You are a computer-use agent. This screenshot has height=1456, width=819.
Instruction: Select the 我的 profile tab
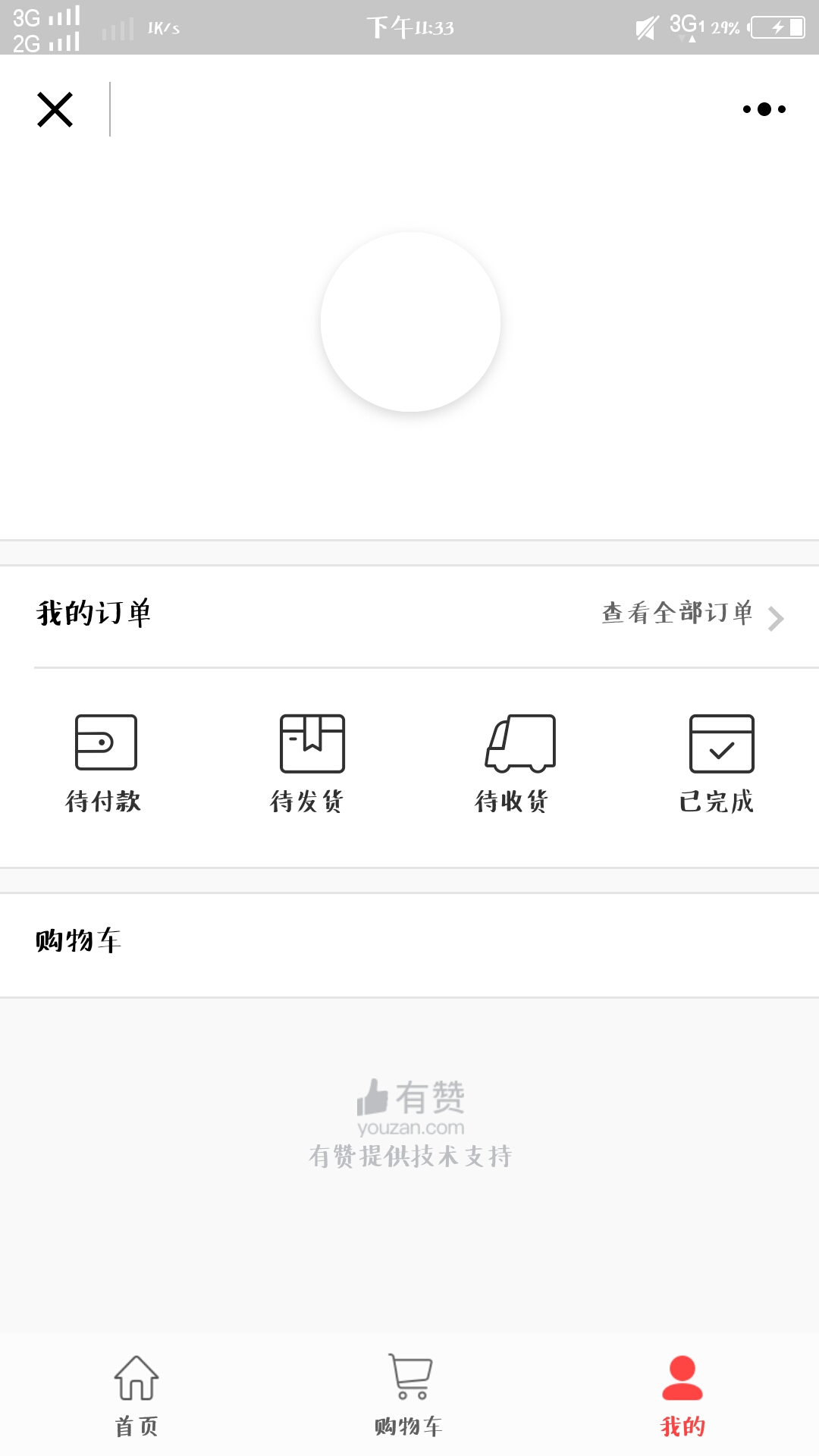click(x=682, y=1396)
